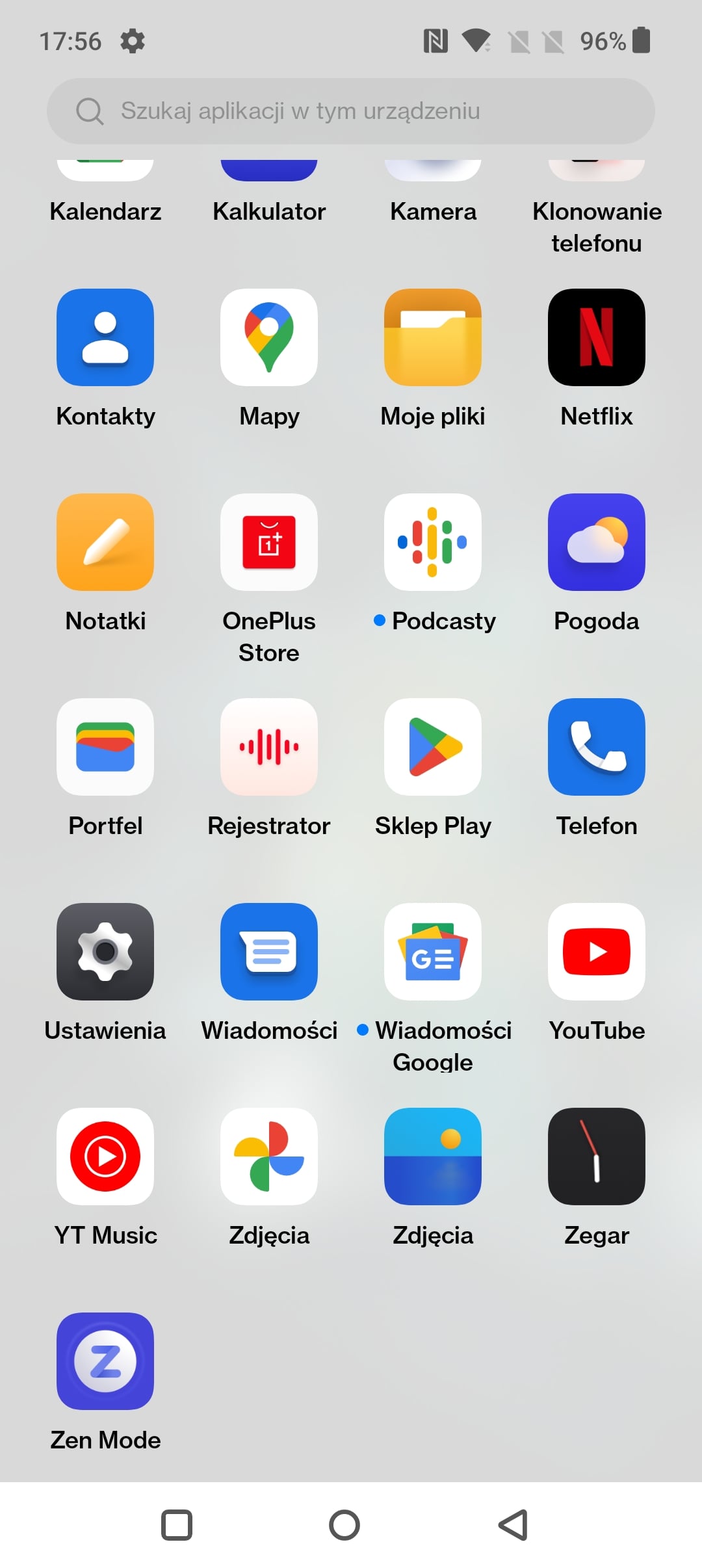Viewport: 702px width, 1568px height.
Task: Launch the Netflix app
Action: (597, 337)
